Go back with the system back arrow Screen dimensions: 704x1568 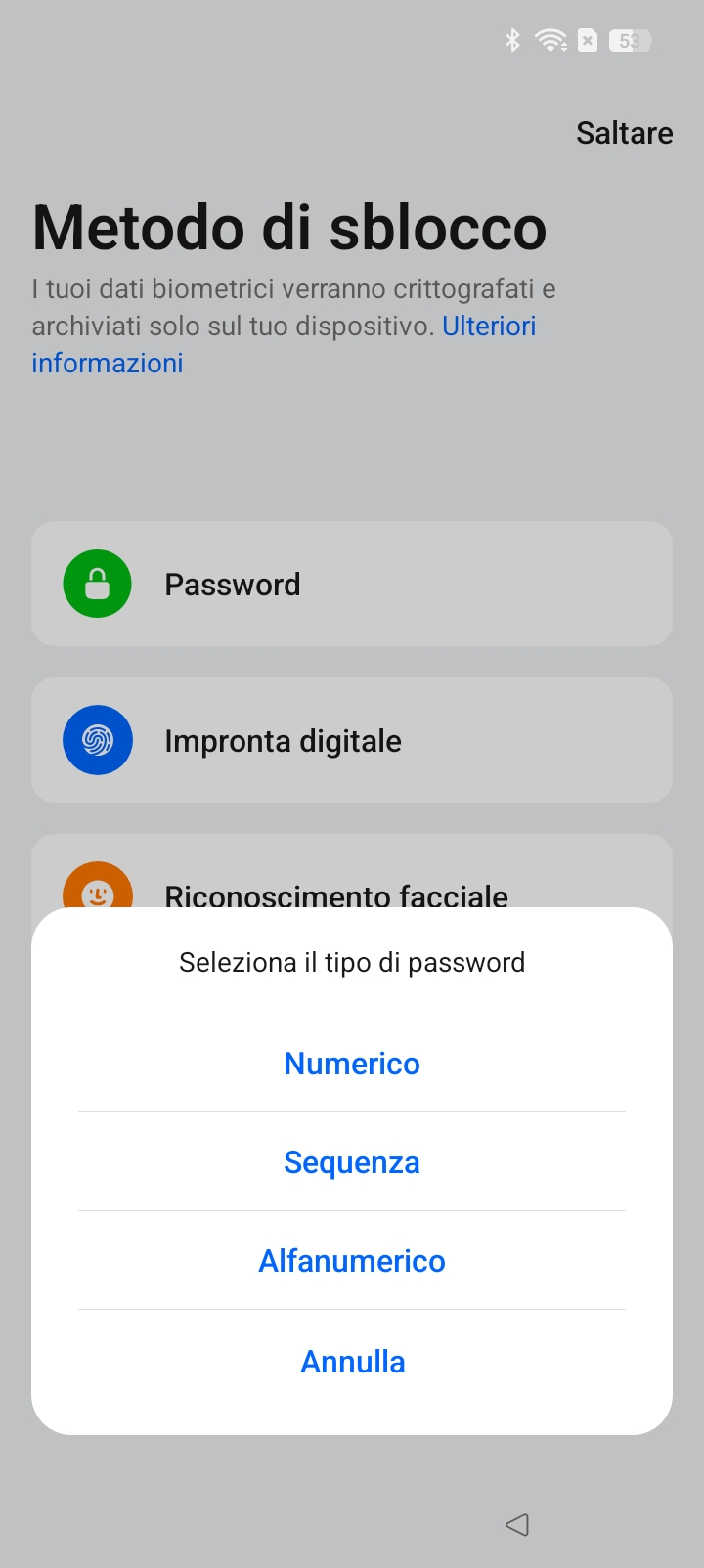pyautogui.click(x=517, y=1524)
